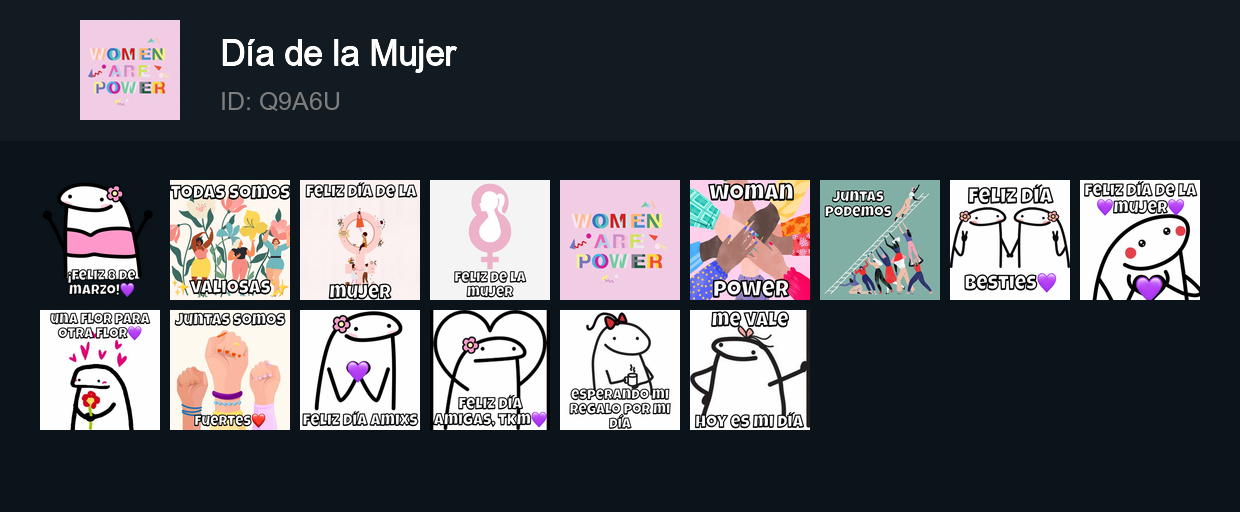Open the 'Women Are Power' sticker in grid
The image size is (1240, 512).
[620, 240]
